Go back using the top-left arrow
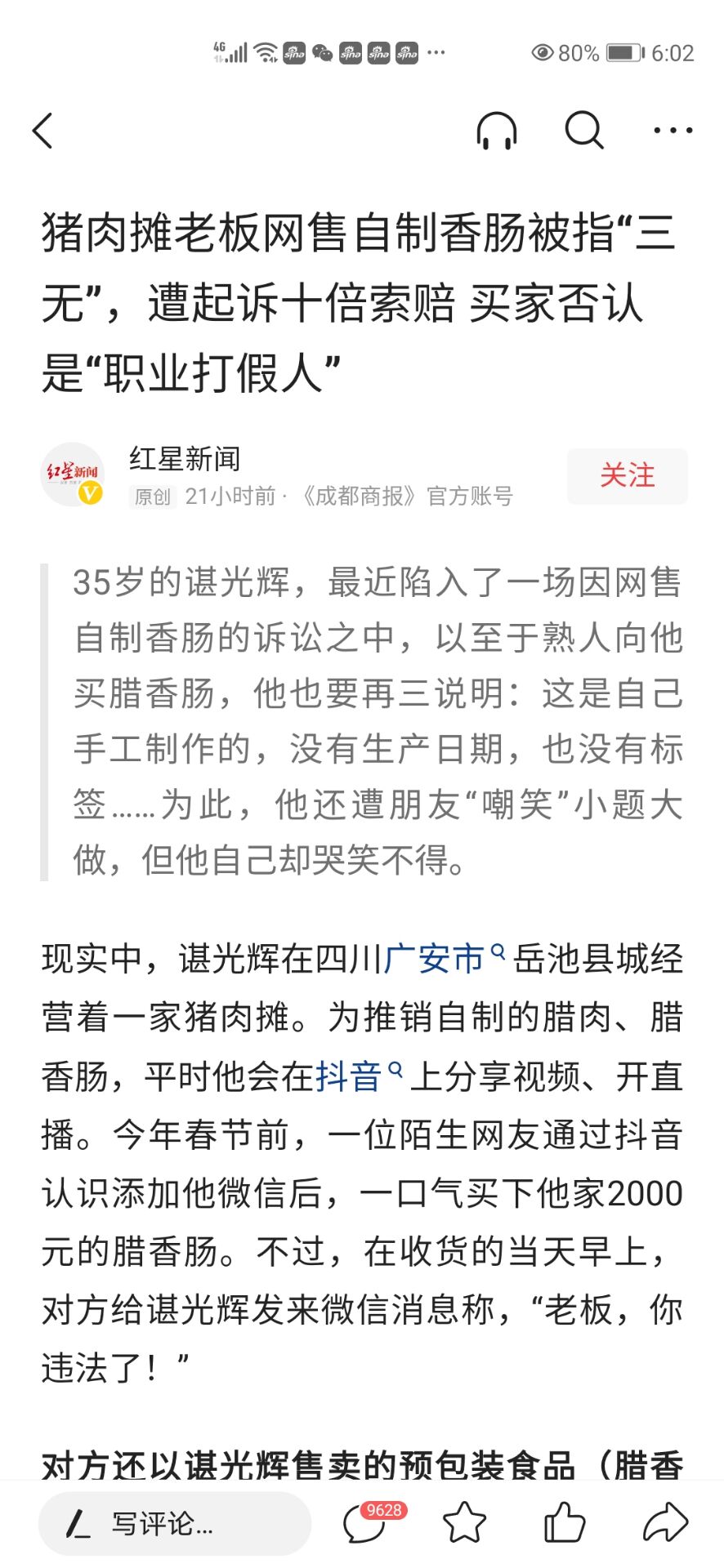Image resolution: width=724 pixels, height=1568 pixels. [43, 131]
